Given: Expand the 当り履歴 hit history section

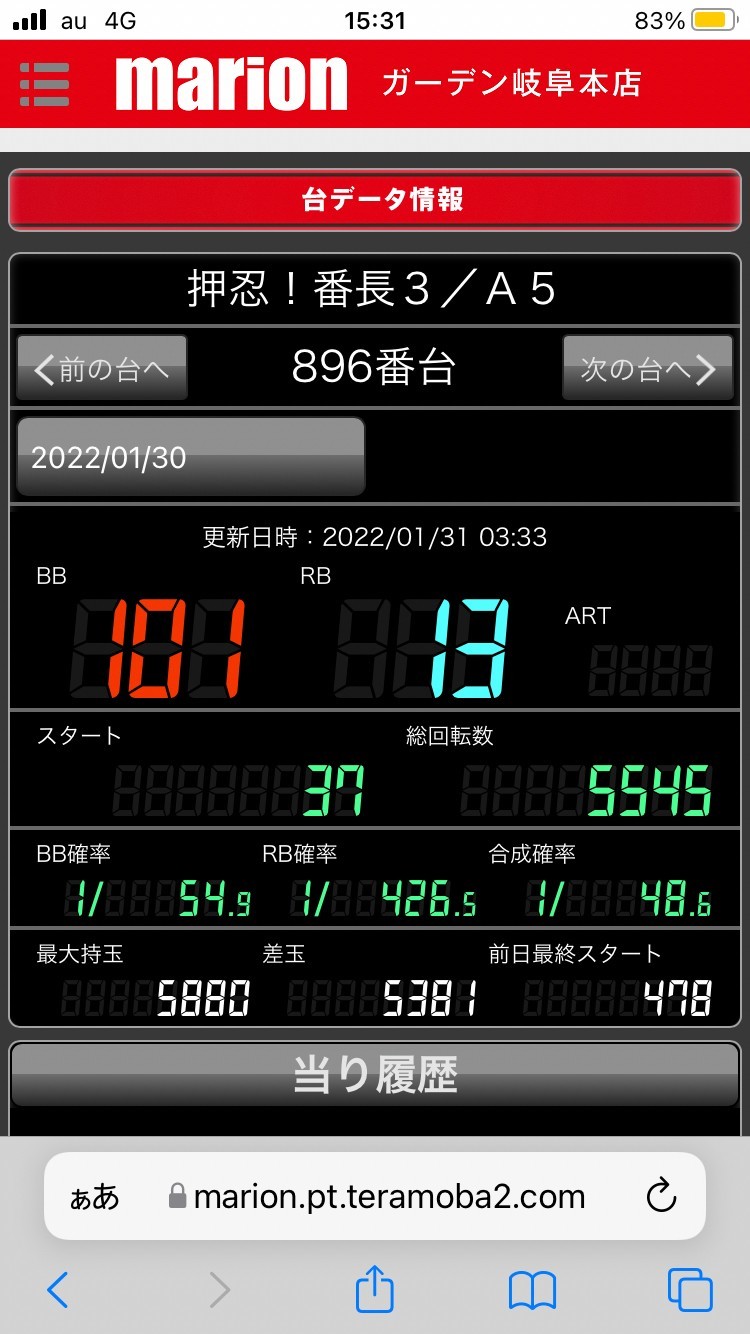Looking at the screenshot, I should tap(375, 1075).
